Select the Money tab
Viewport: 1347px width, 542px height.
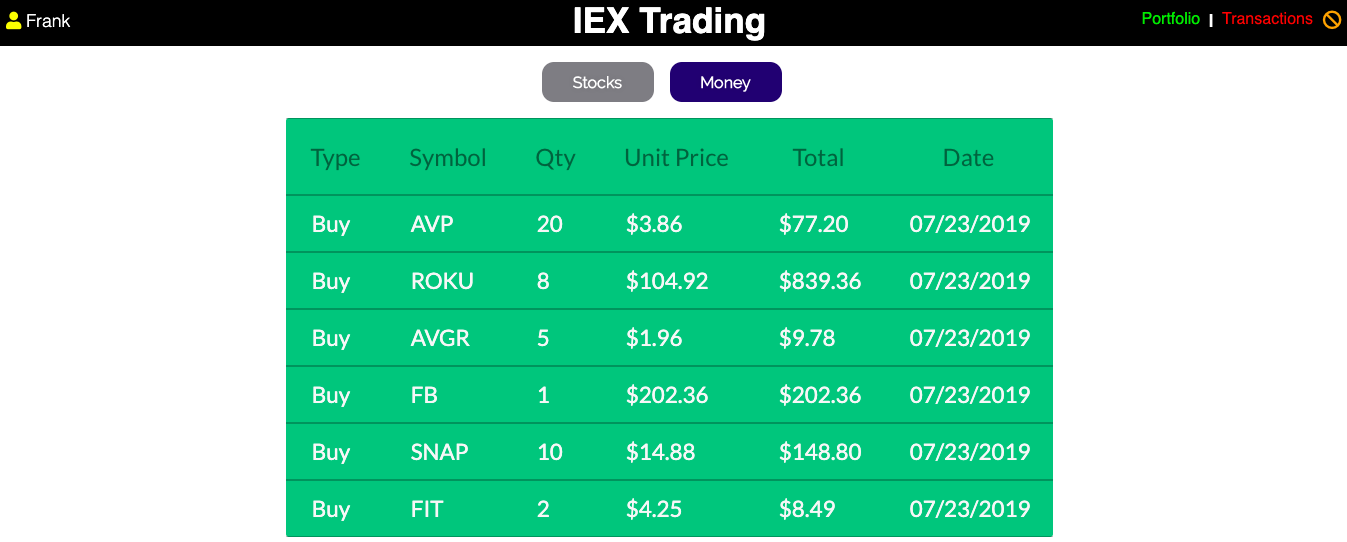725,82
